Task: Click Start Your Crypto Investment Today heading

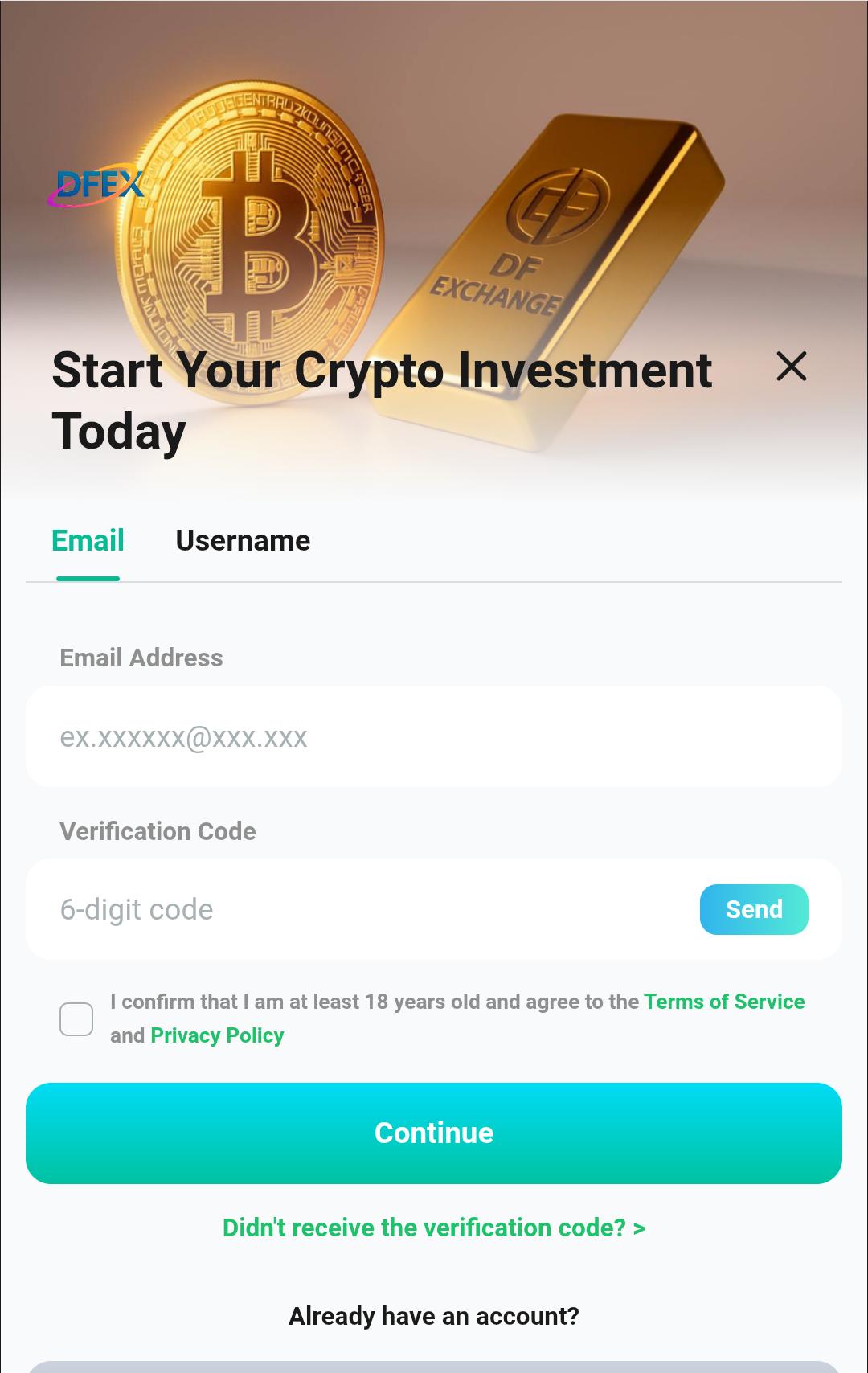Action: 380,400
